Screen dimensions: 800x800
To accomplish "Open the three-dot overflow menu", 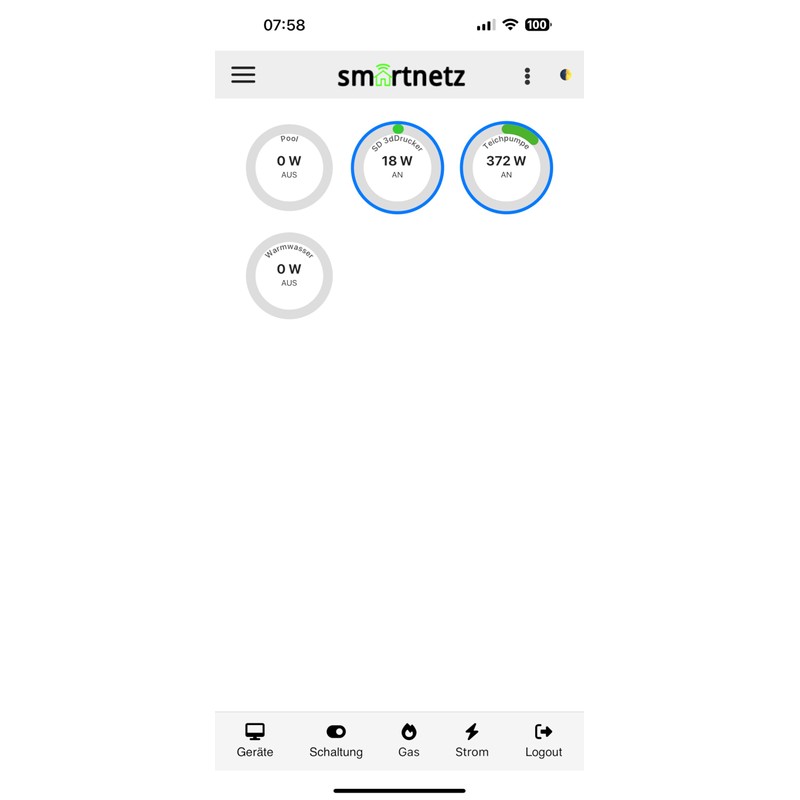I will (527, 76).
